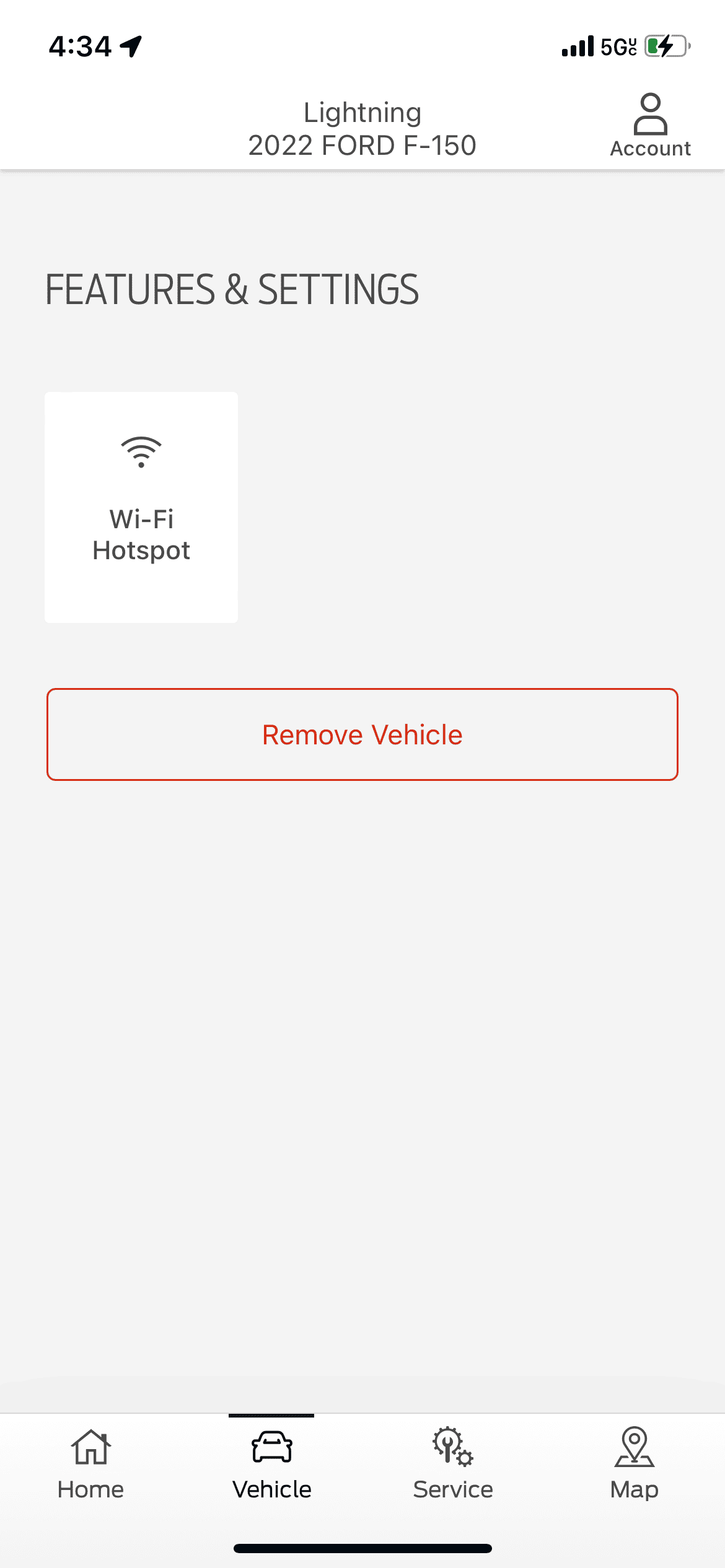Tap the Remove Vehicle button

pyautogui.click(x=362, y=734)
